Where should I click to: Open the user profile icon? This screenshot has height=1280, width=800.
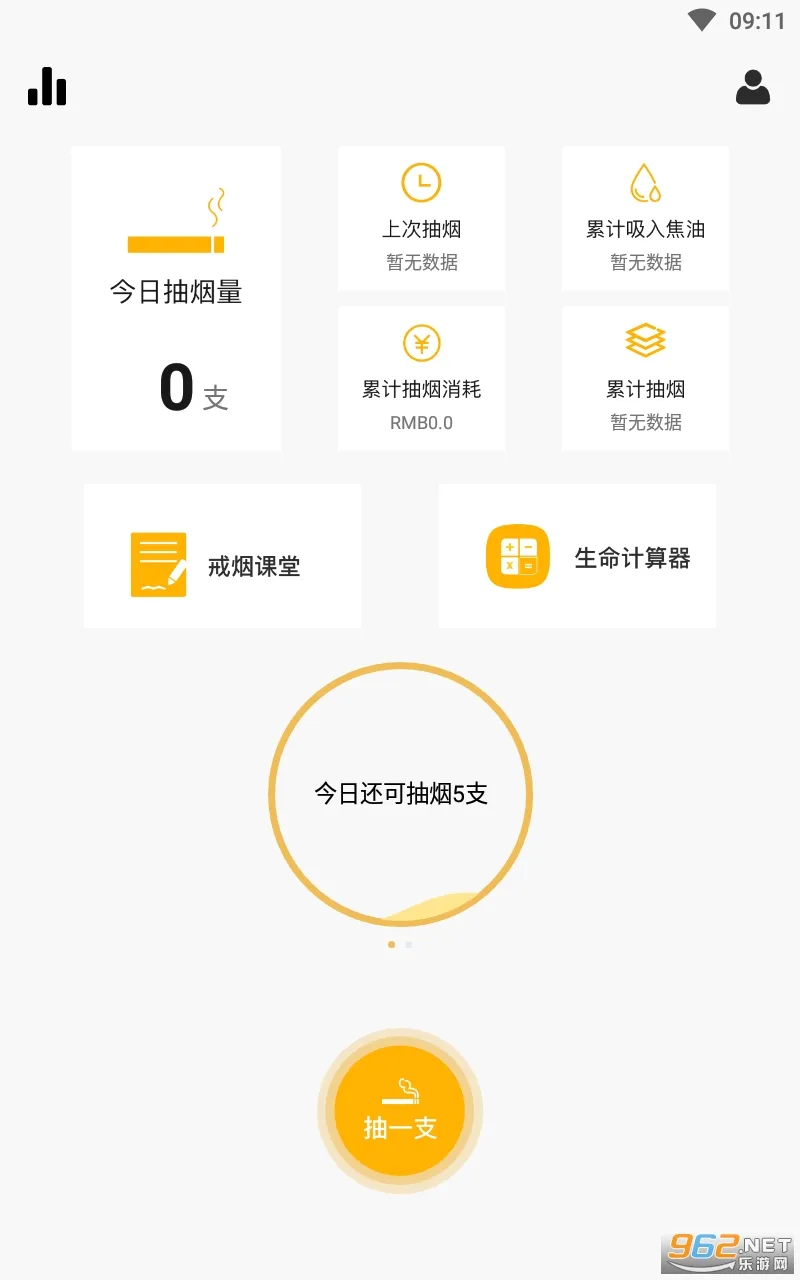pos(752,88)
